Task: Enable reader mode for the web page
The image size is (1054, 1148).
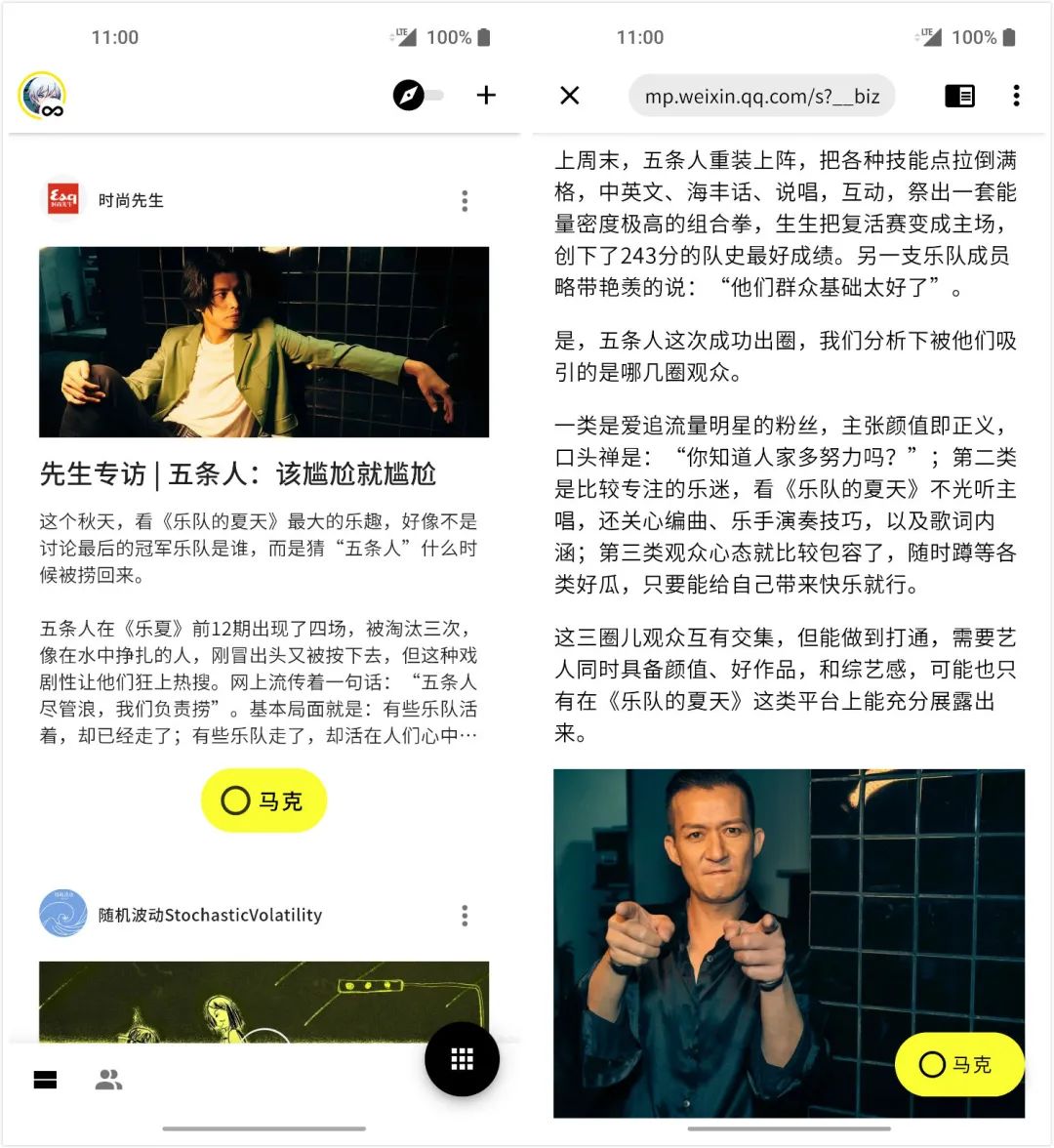Action: click(959, 96)
